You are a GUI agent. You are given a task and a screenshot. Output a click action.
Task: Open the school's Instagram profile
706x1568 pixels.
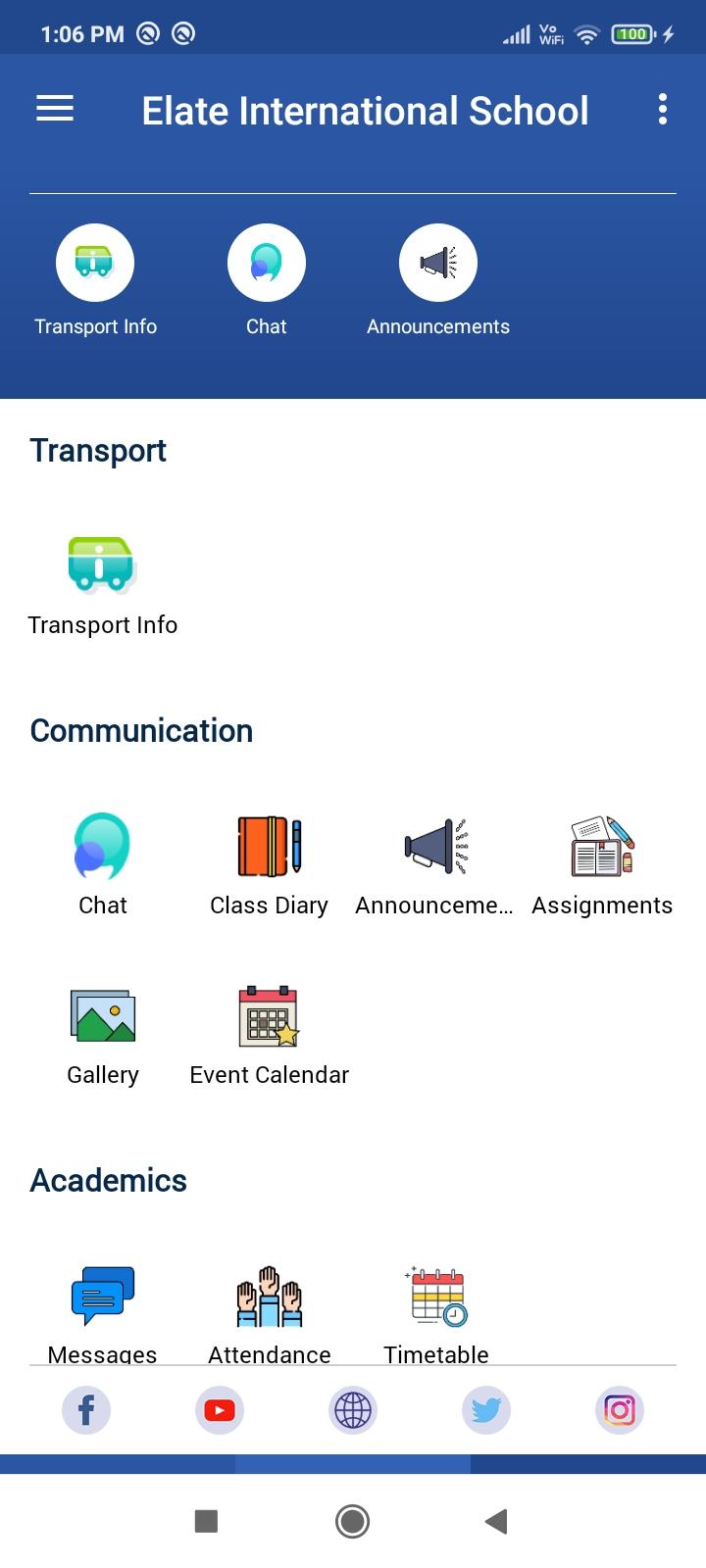pos(620,1410)
